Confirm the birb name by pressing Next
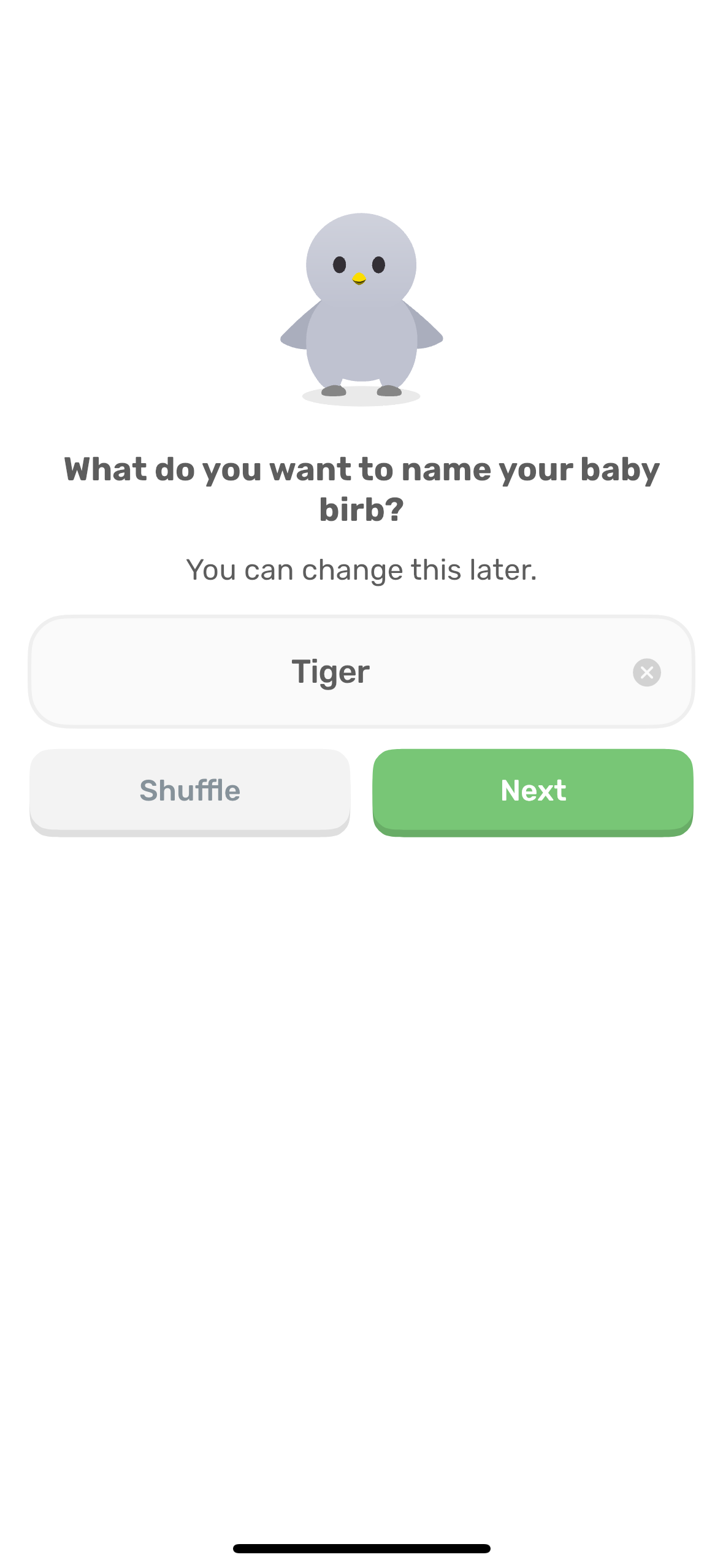 (x=532, y=791)
